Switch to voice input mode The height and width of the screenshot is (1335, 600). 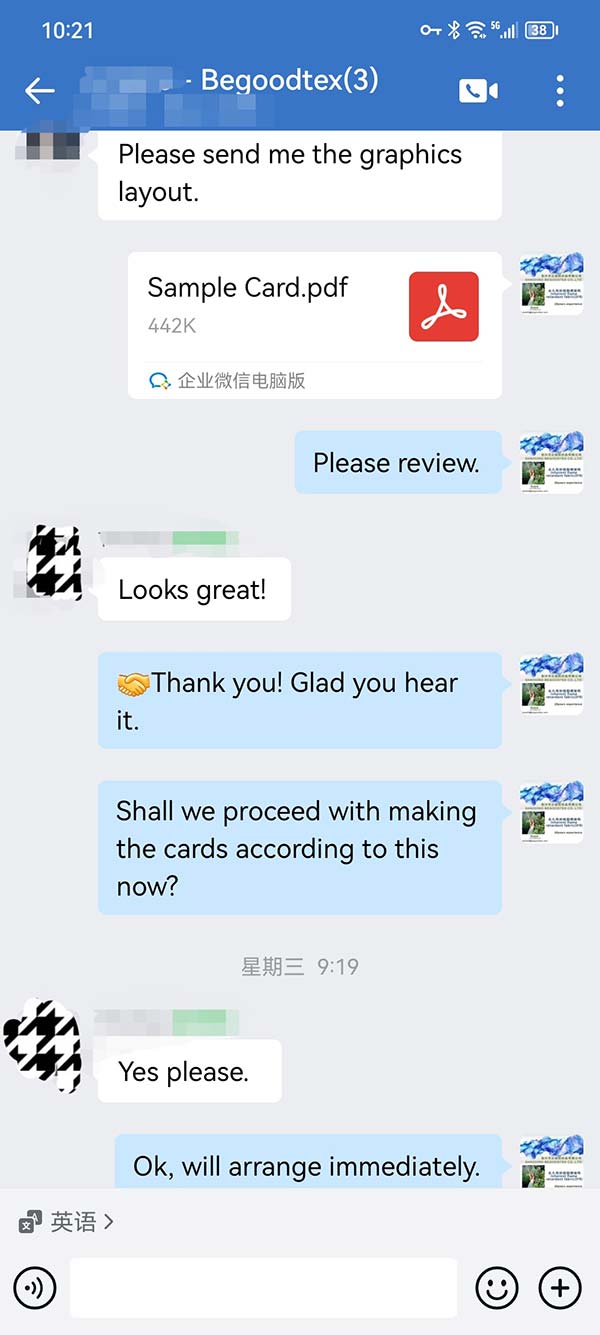[x=35, y=1288]
